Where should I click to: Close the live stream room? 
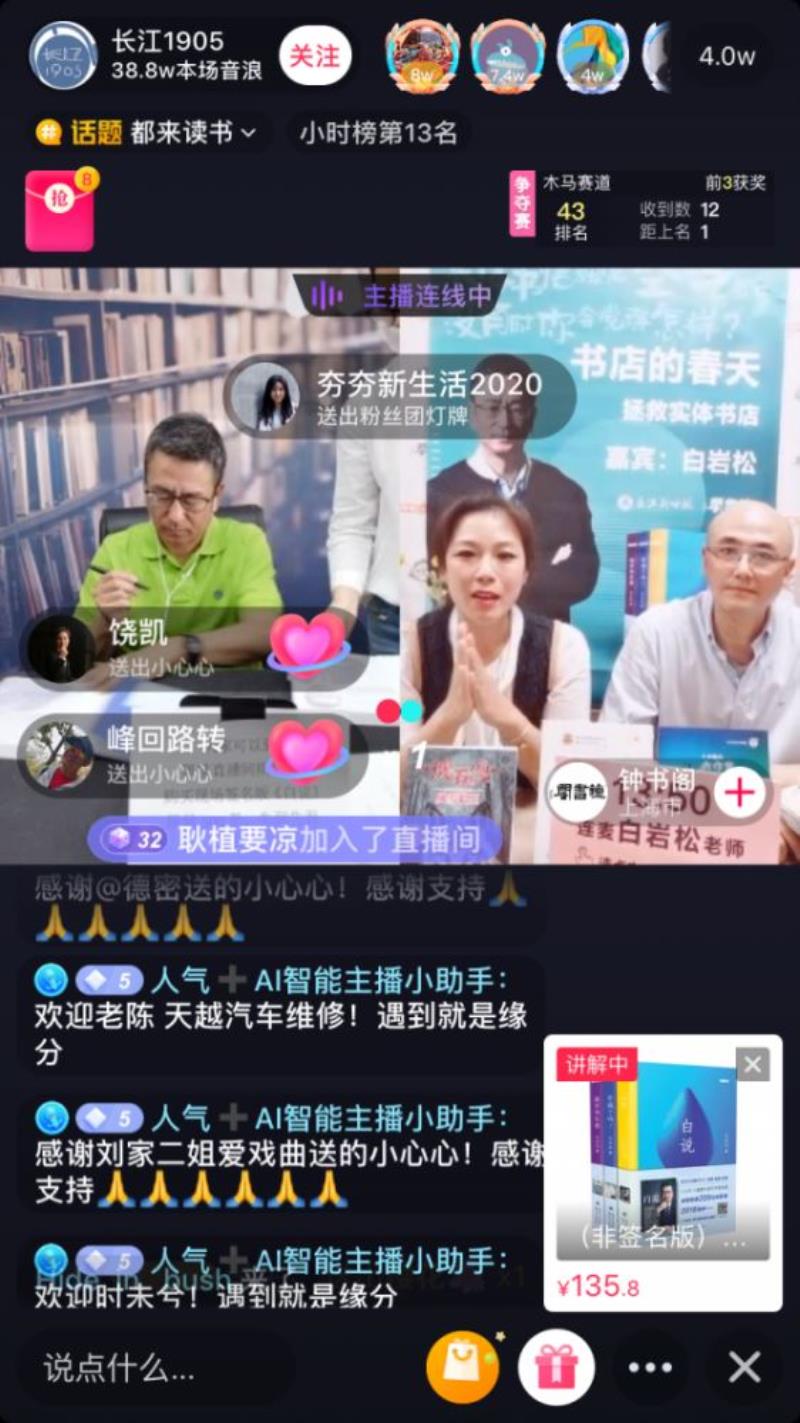coord(744,1367)
